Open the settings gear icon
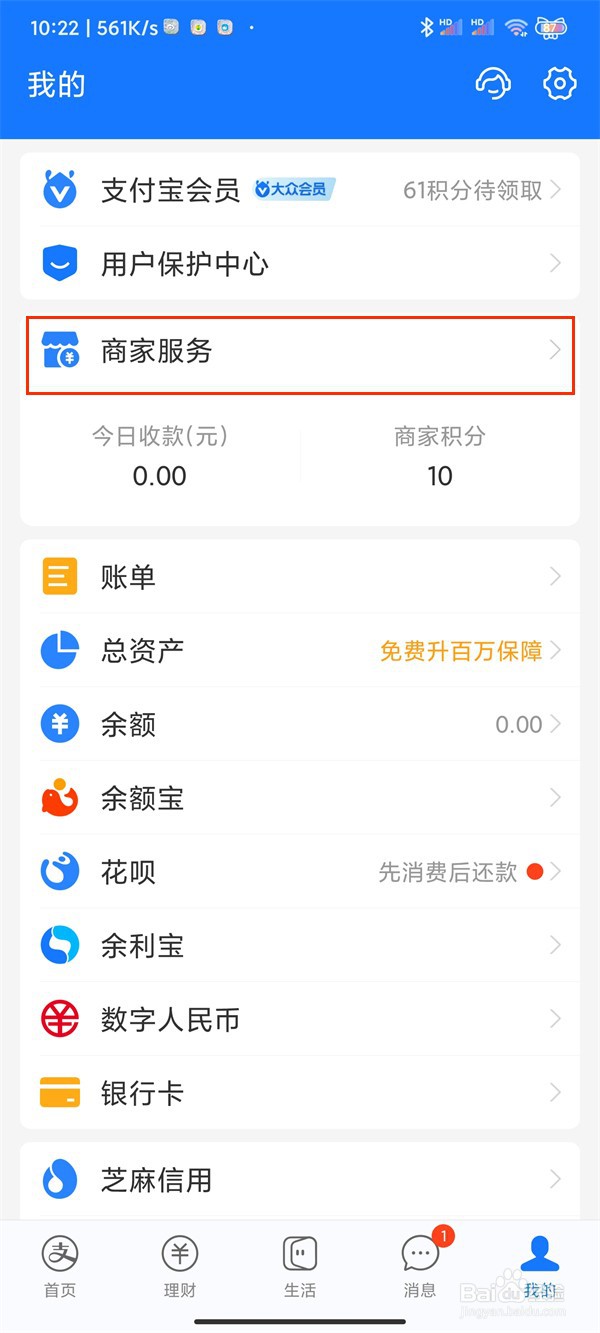 pos(560,84)
